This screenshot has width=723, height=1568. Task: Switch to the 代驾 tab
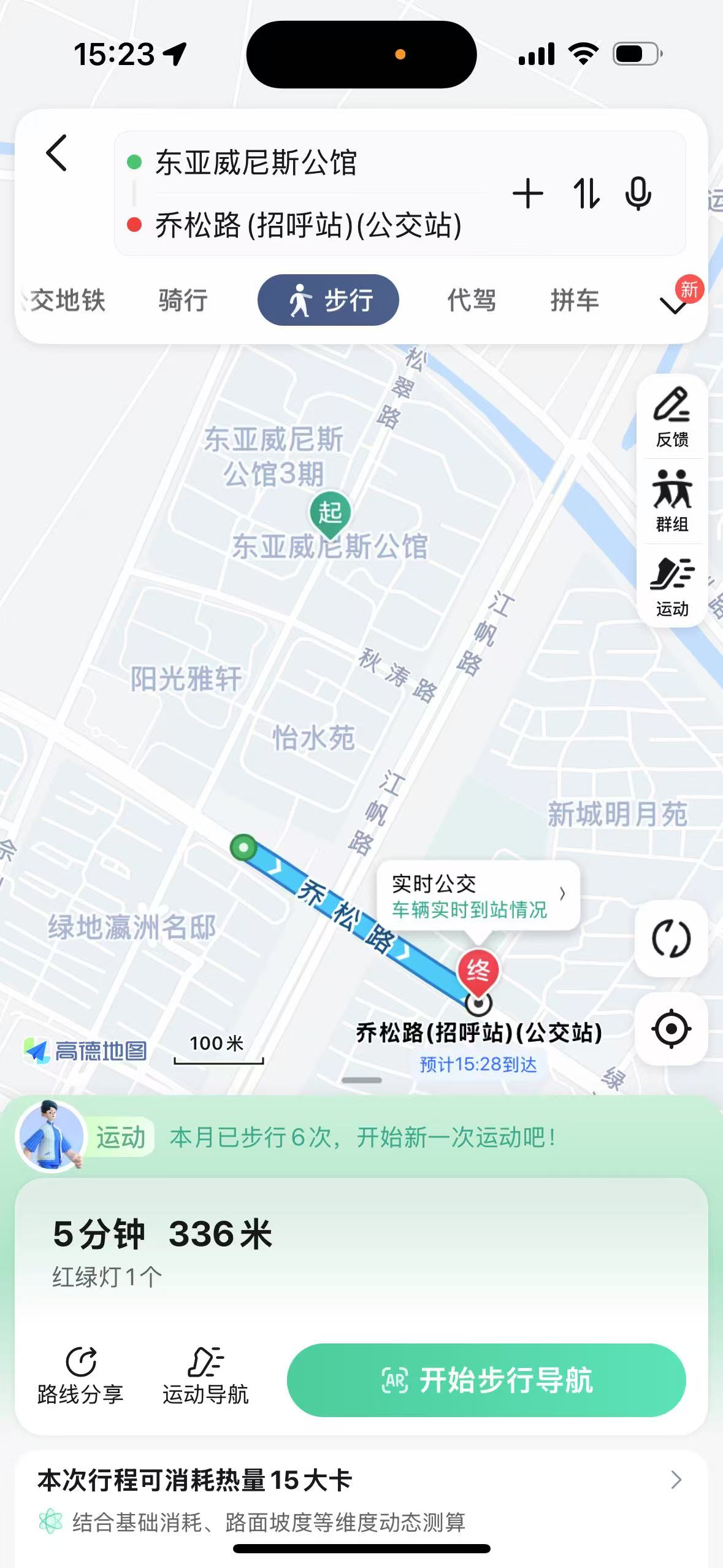coord(471,301)
